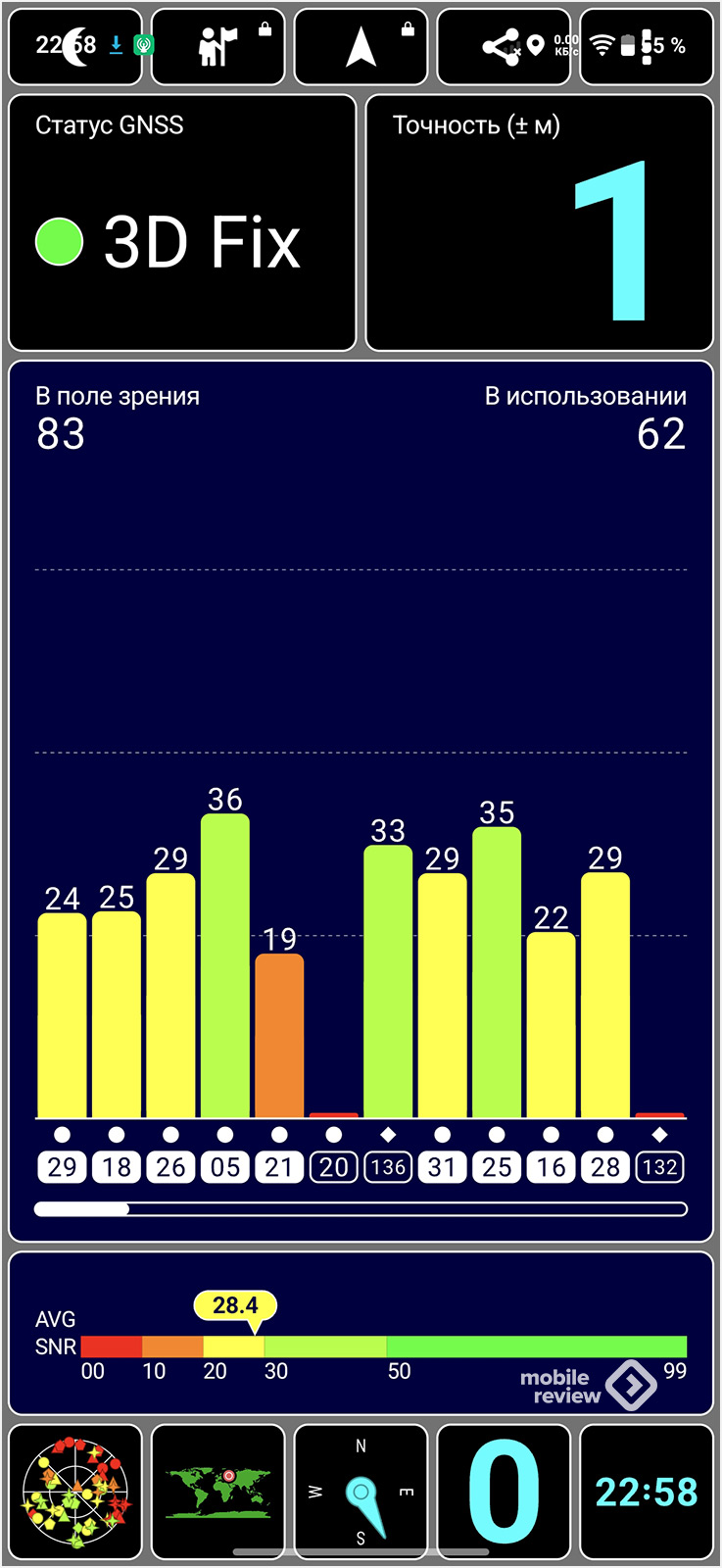Toggle night mode with the moon icon
The width and height of the screenshot is (722, 1568).
coord(75,46)
